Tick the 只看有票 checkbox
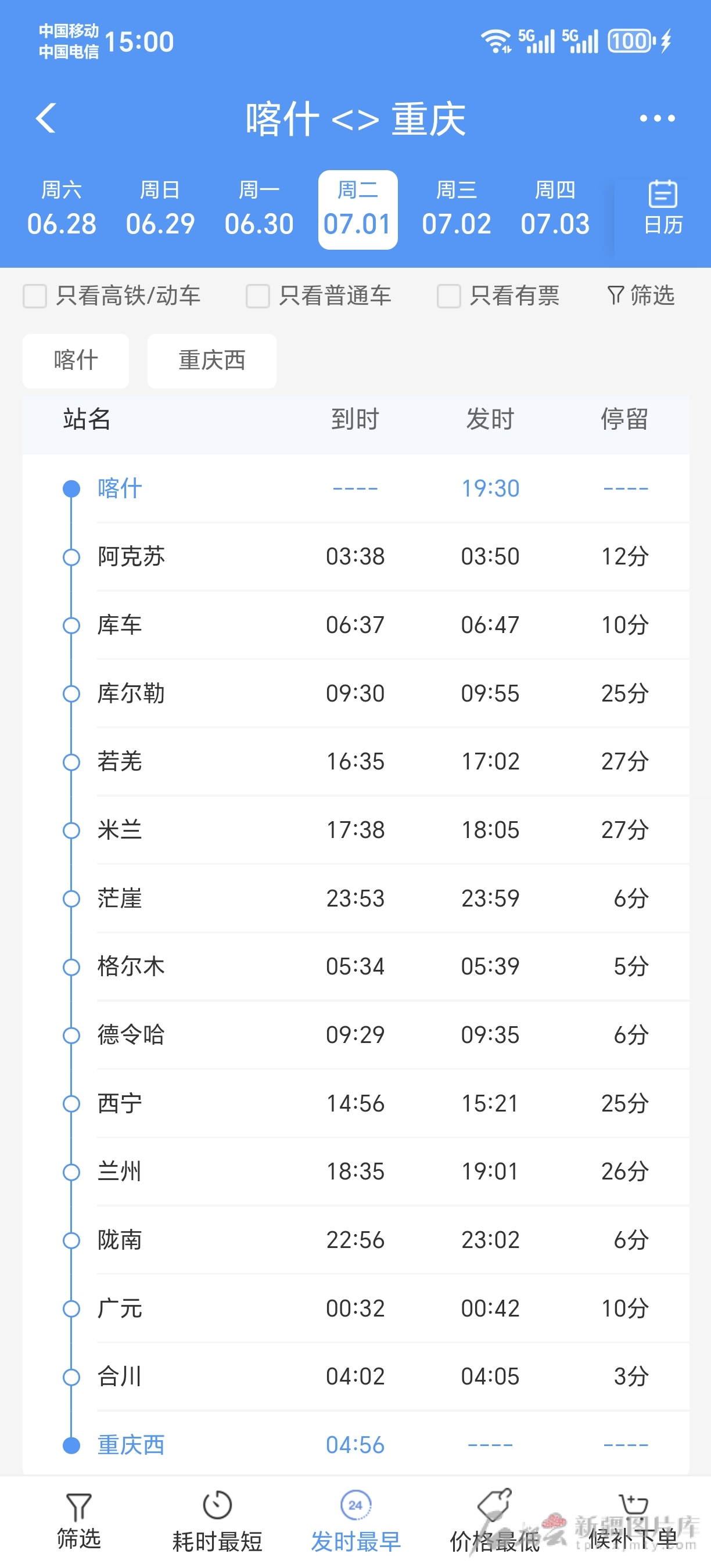This screenshot has width=711, height=1568. (x=448, y=296)
